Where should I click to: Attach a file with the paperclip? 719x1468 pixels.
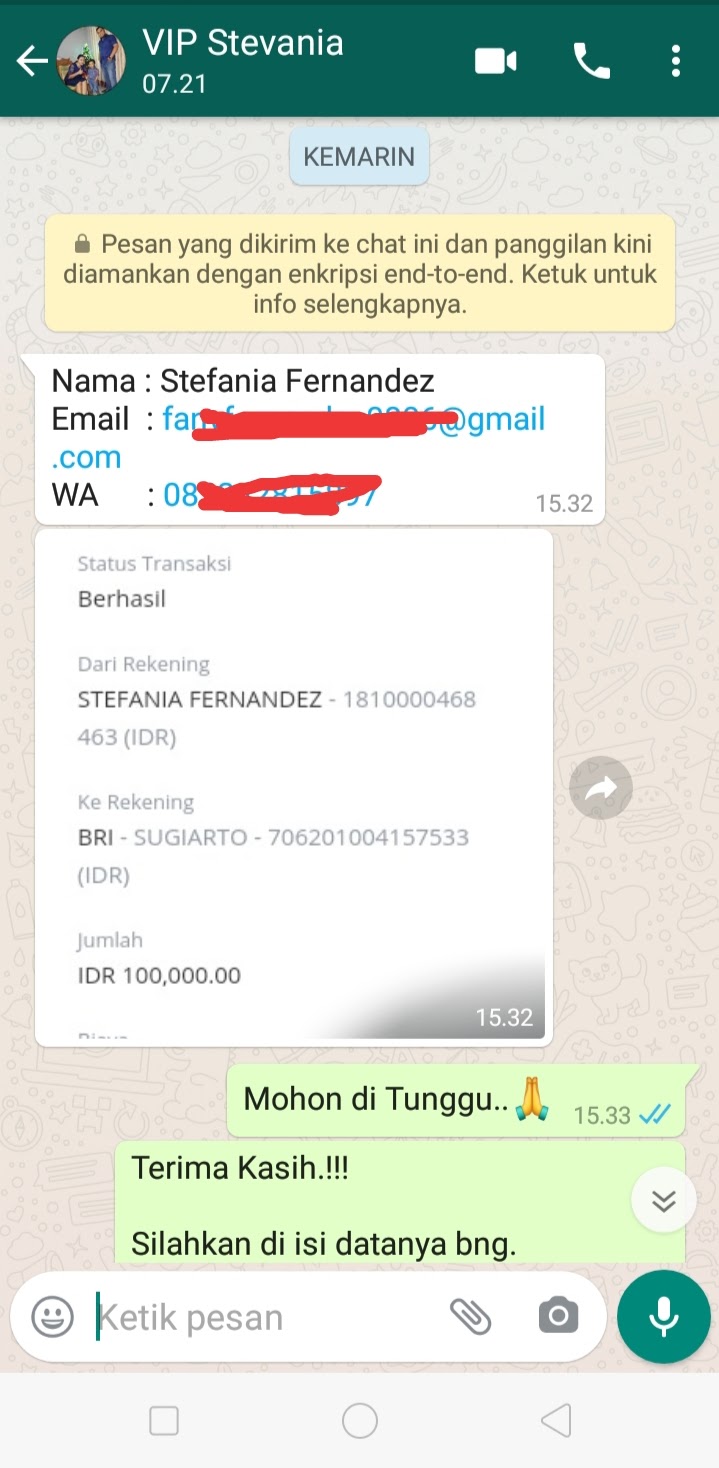[470, 1317]
